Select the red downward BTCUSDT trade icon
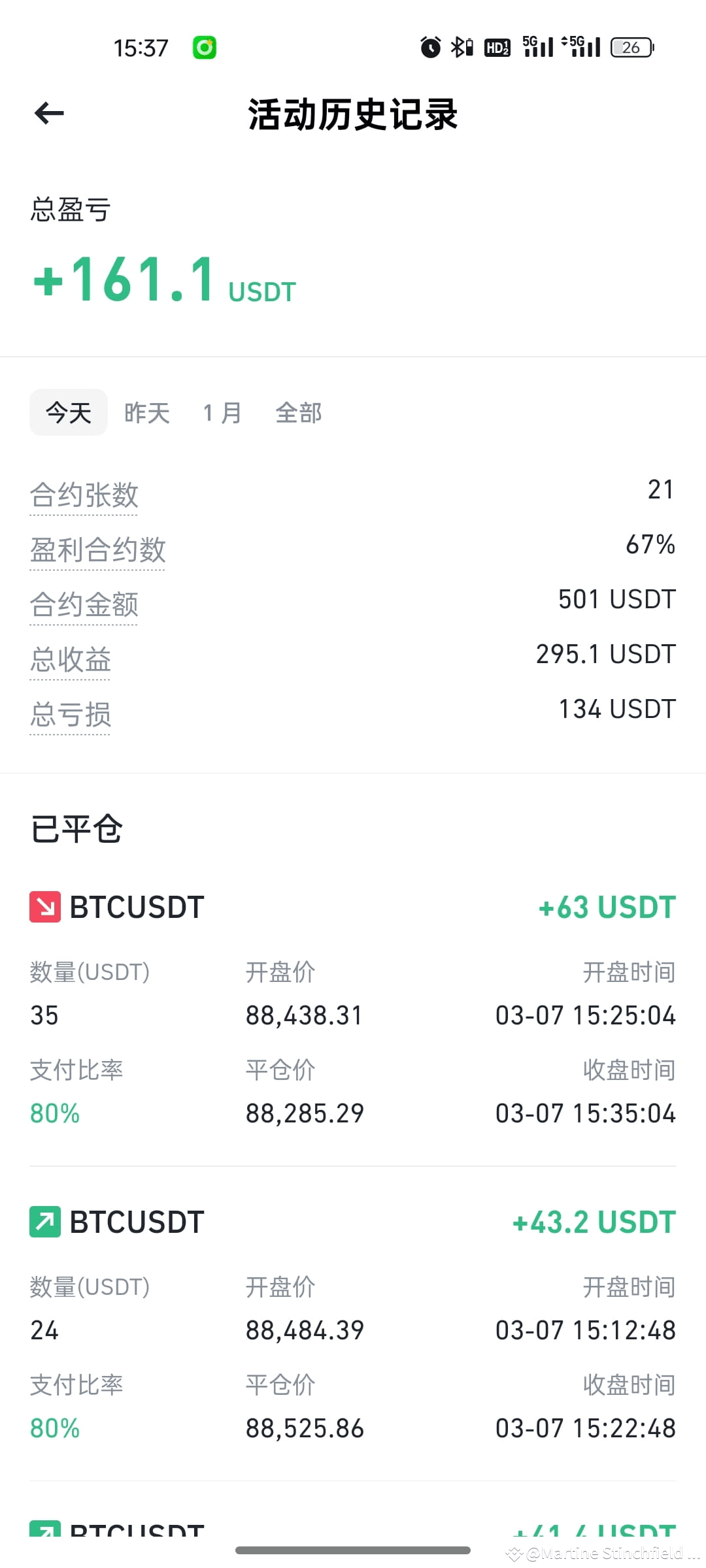706x1568 pixels. 44,906
